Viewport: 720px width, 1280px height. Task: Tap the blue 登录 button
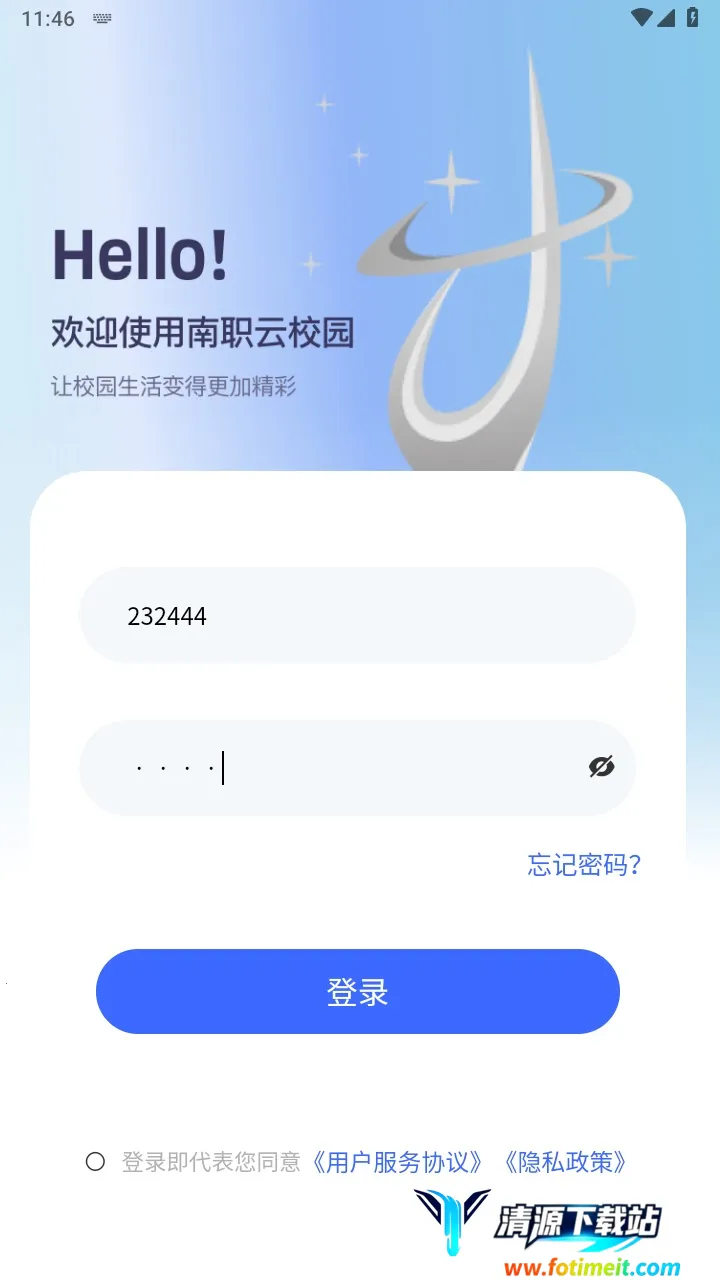(x=358, y=992)
